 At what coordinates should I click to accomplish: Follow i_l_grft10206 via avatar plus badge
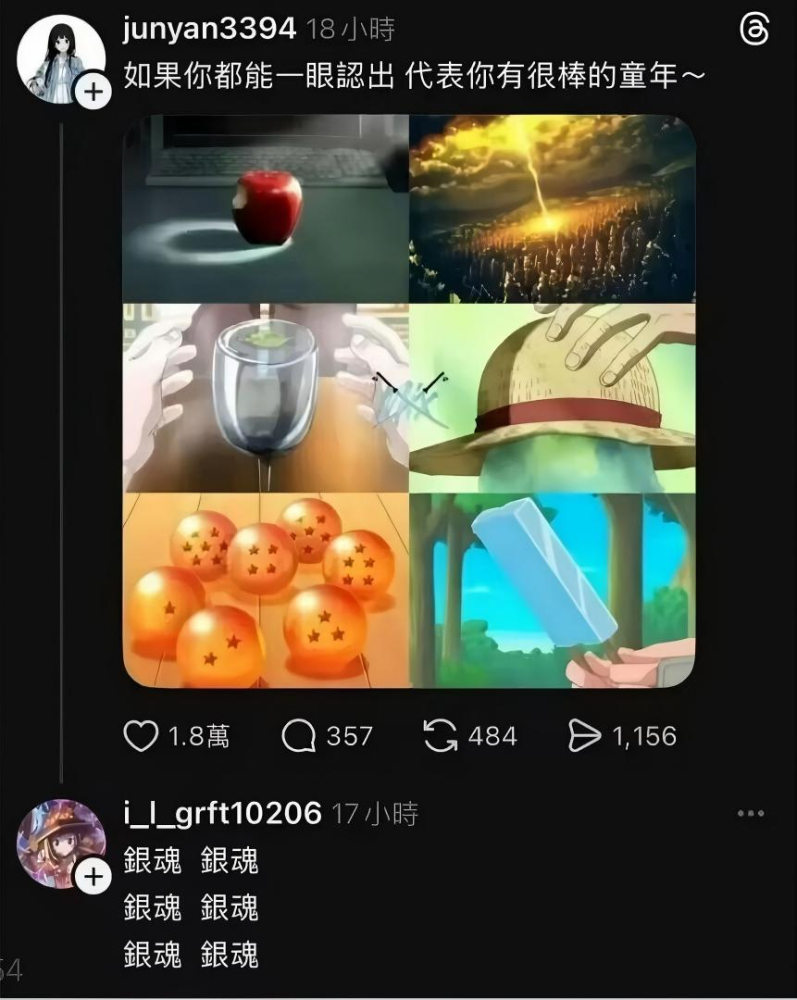tap(93, 877)
